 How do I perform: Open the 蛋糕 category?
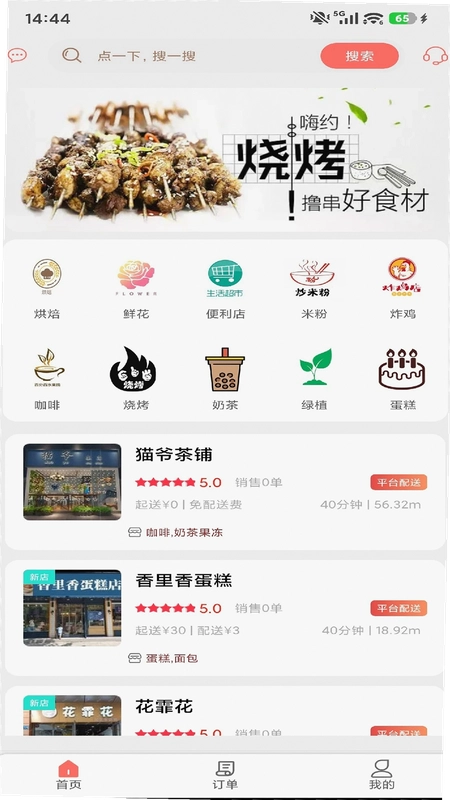coord(402,380)
